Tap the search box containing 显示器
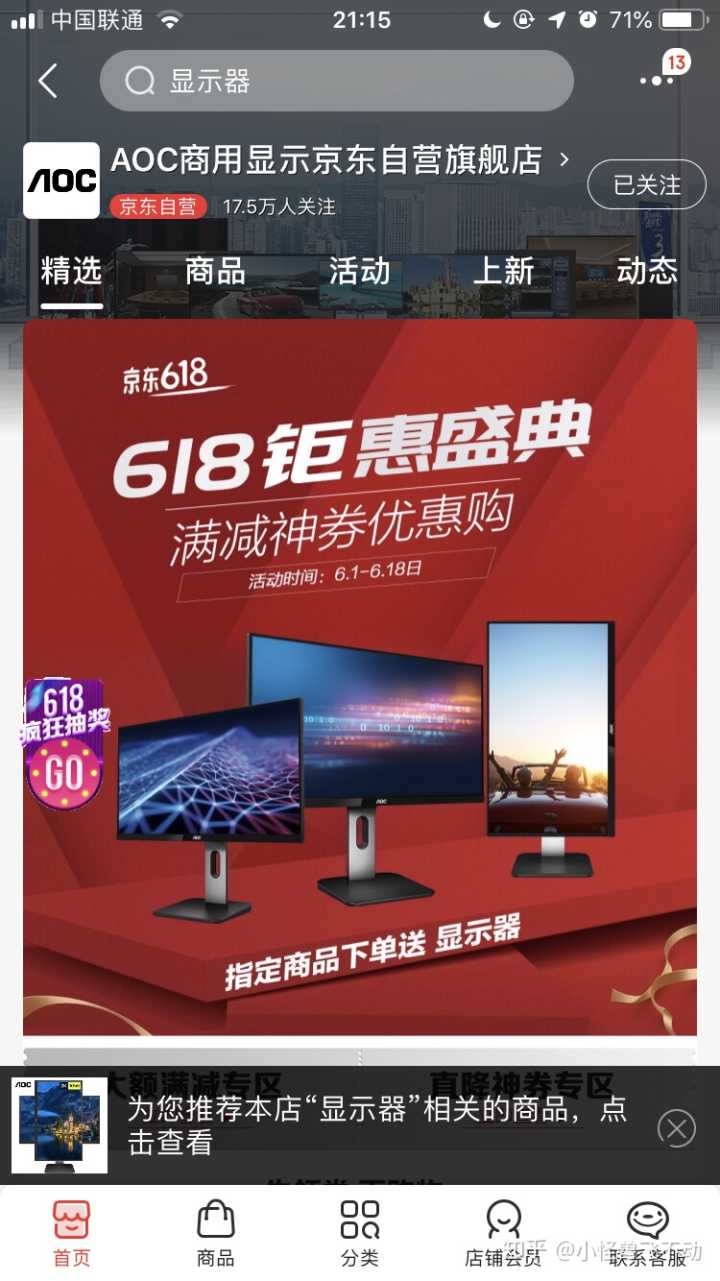This screenshot has width=720, height=1281. pos(336,81)
